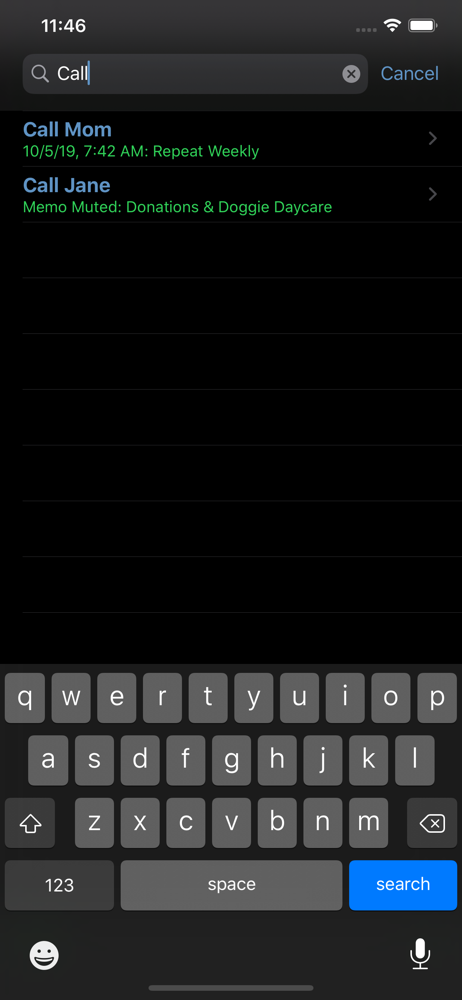Image resolution: width=462 pixels, height=1000 pixels.
Task: Tap the search field containing Call
Action: [x=195, y=74]
